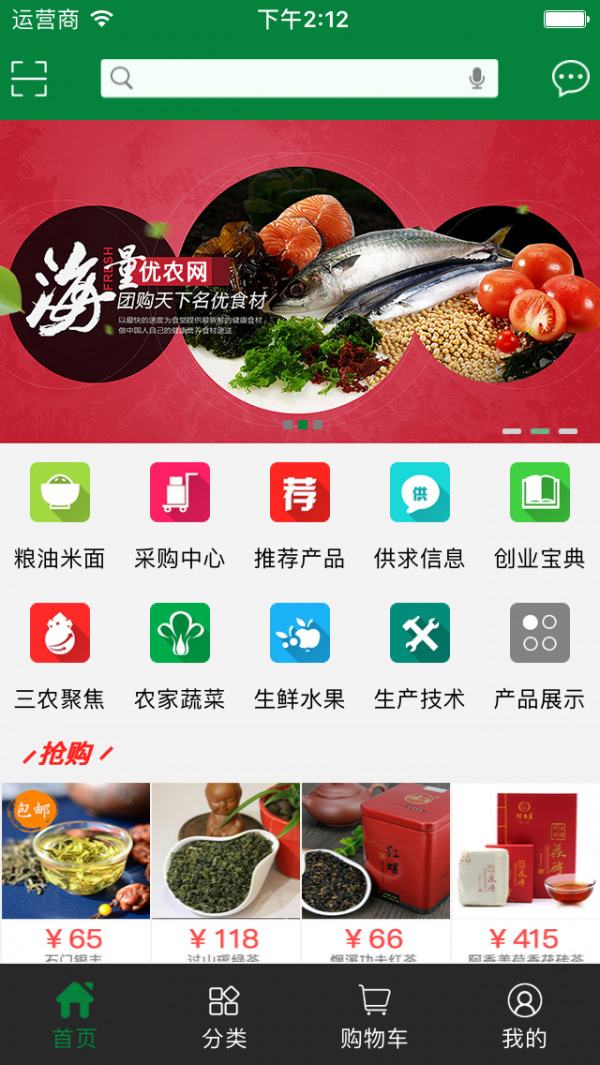Screen dimensions: 600x1065
Task: Browse 生鲜水果 category
Action: [300, 654]
